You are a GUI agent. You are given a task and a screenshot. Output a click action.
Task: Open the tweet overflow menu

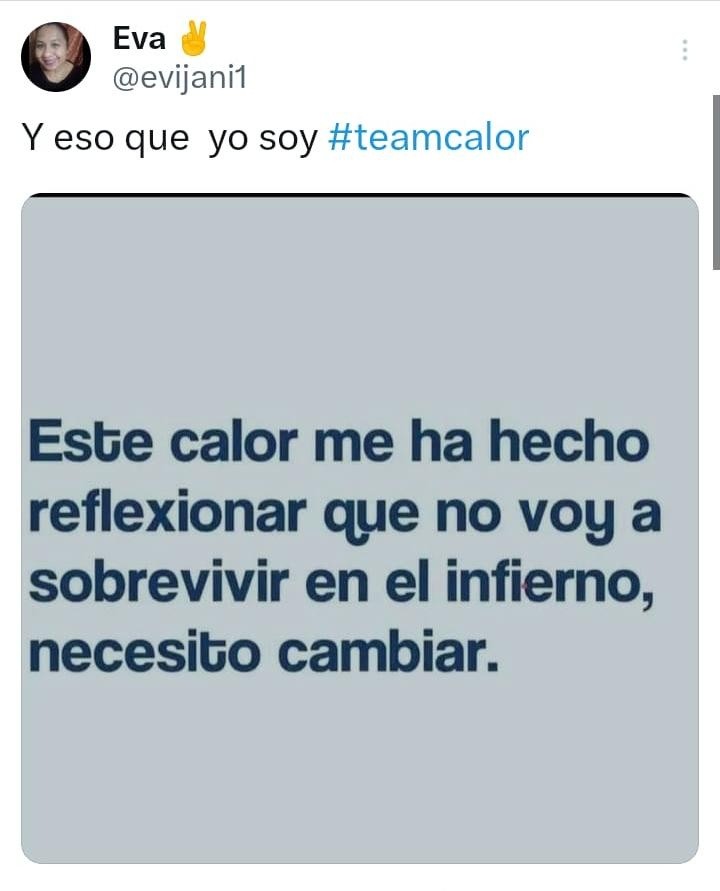(x=685, y=50)
